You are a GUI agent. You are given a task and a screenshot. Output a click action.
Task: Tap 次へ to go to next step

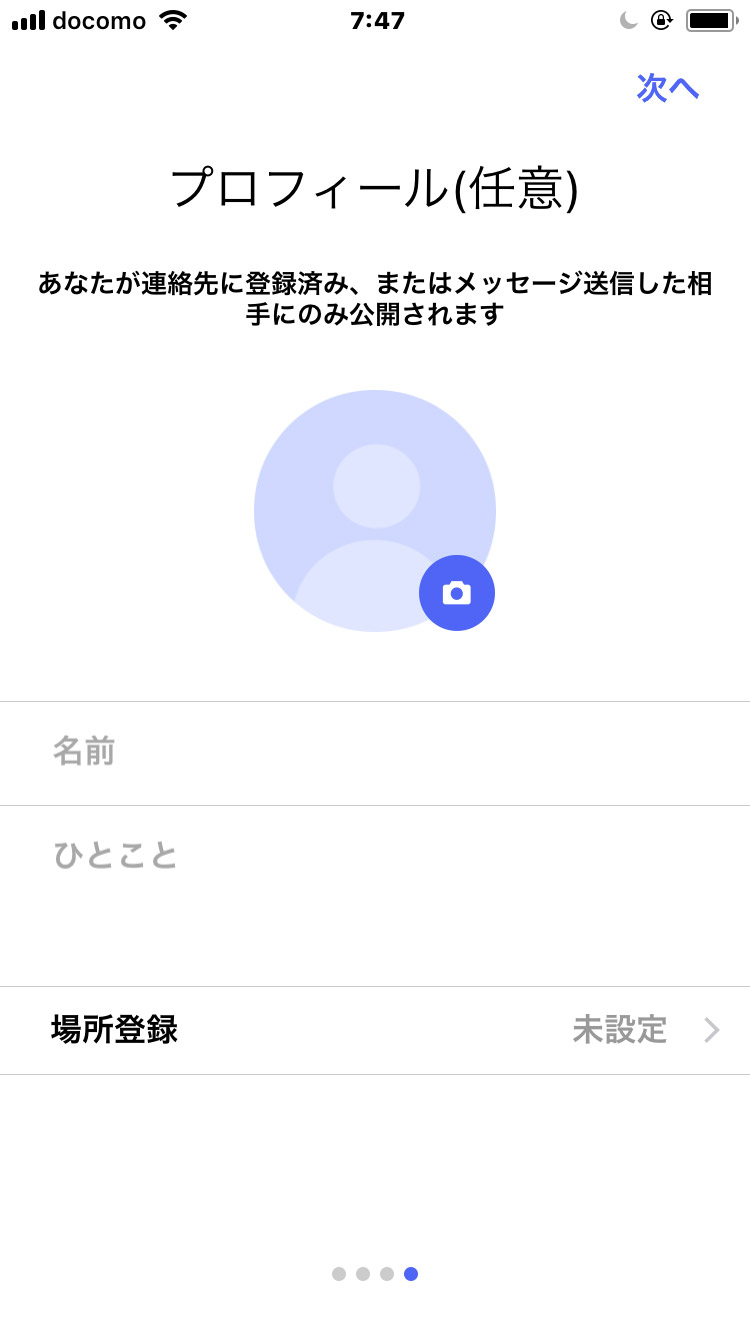[667, 88]
